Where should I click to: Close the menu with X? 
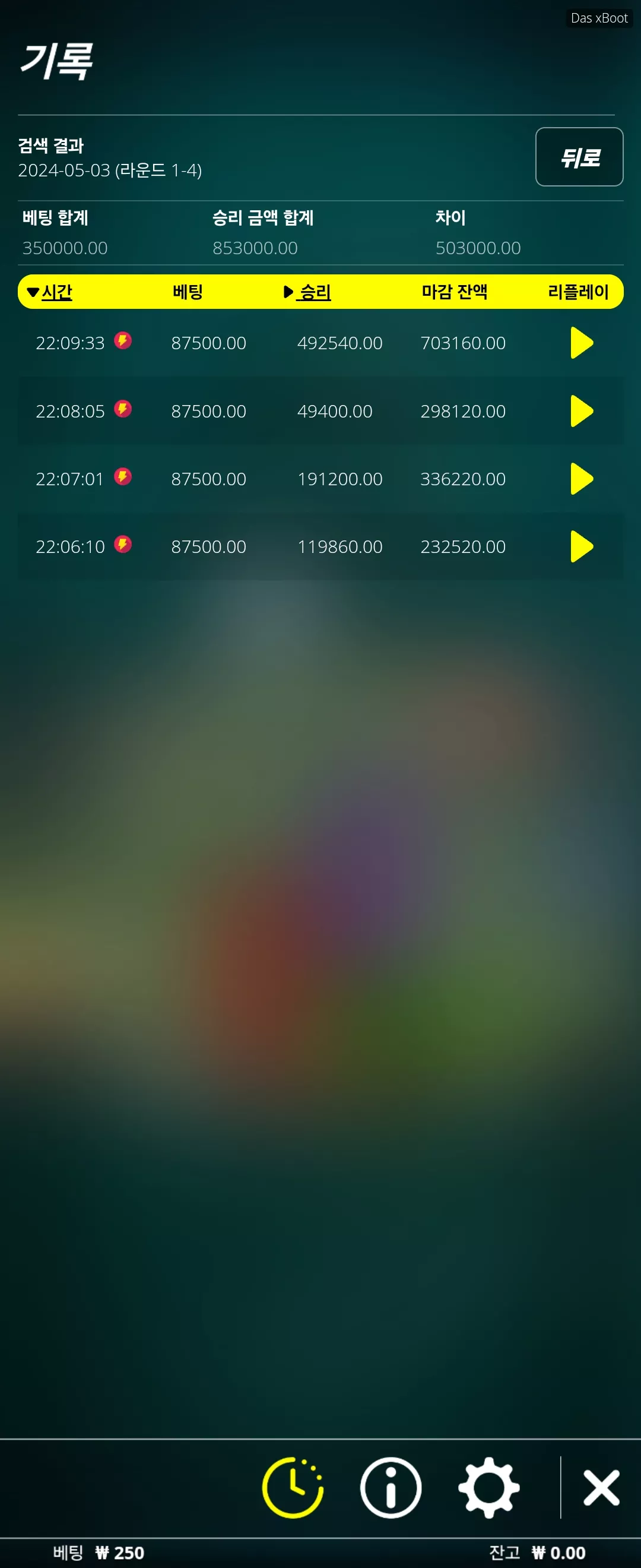coord(601,1488)
